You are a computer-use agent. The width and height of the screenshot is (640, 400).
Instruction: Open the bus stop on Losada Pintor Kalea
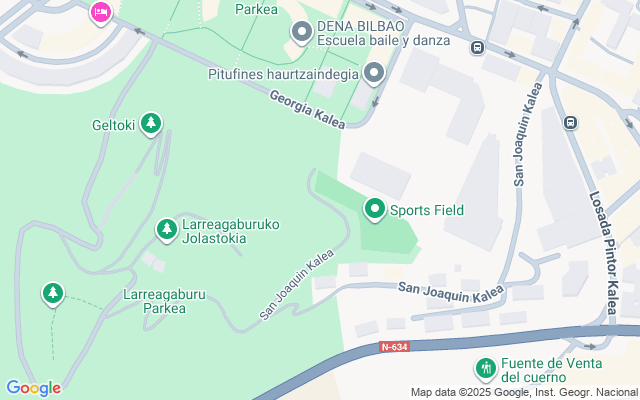(570, 123)
